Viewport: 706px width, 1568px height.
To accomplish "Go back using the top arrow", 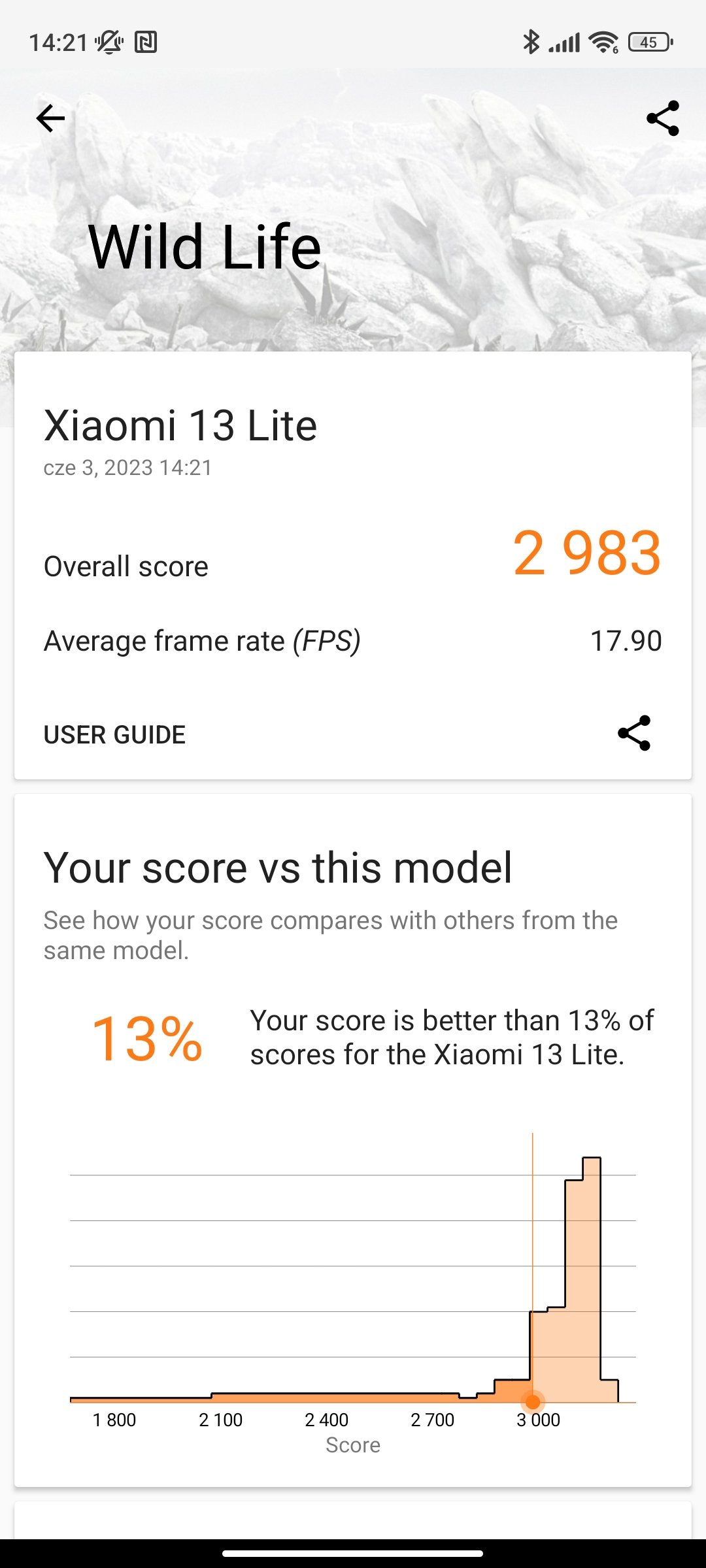I will click(x=50, y=118).
